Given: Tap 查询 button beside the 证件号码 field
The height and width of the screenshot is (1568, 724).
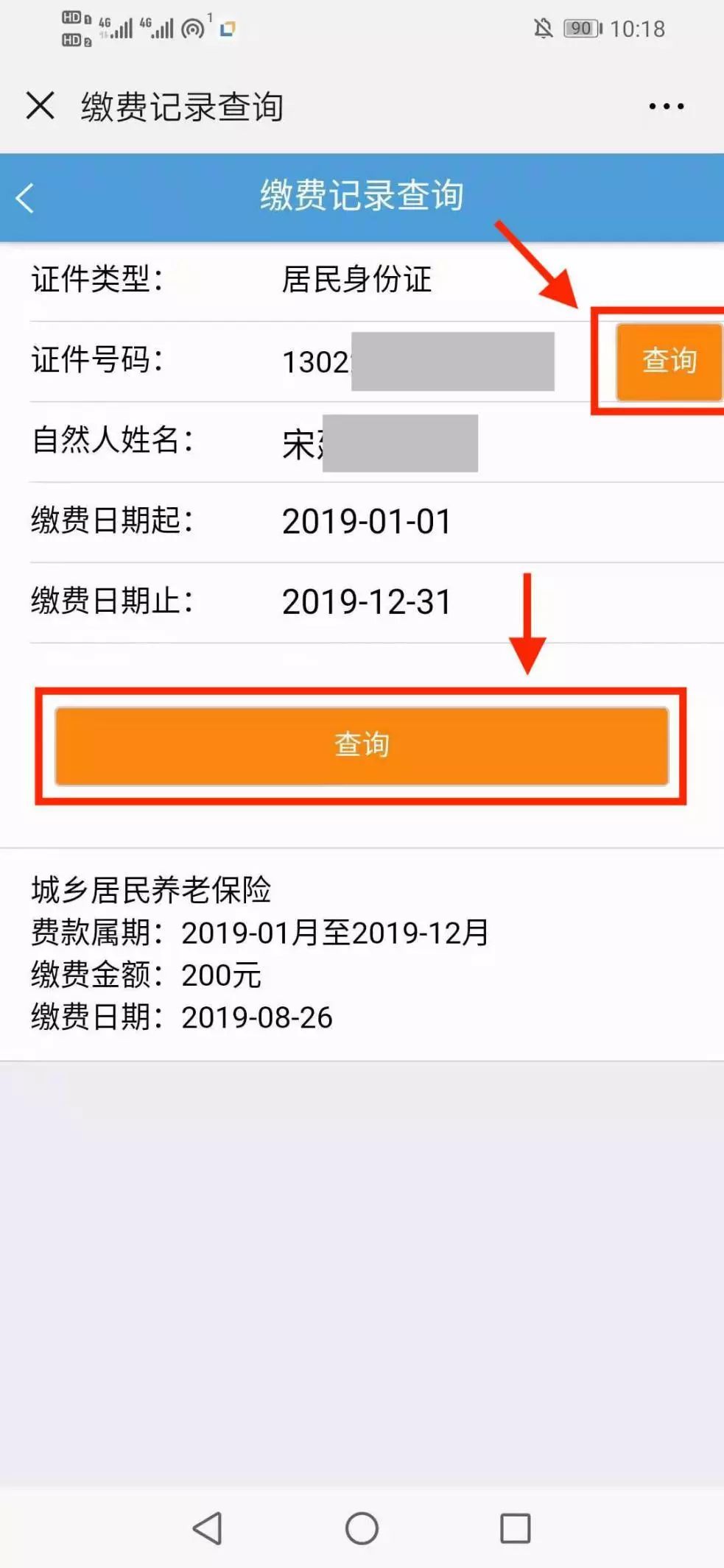Looking at the screenshot, I should click(669, 361).
